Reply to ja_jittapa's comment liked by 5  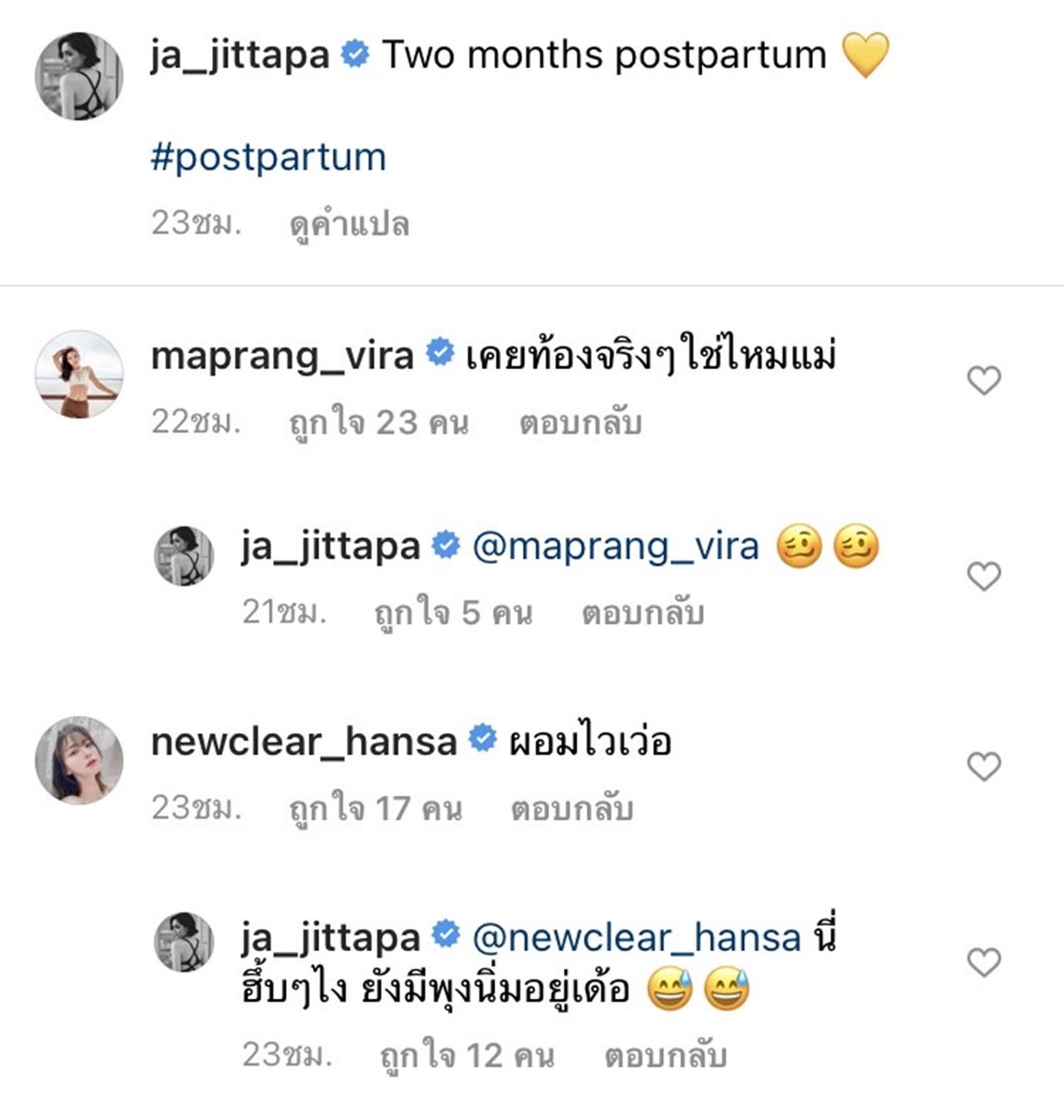(x=643, y=614)
